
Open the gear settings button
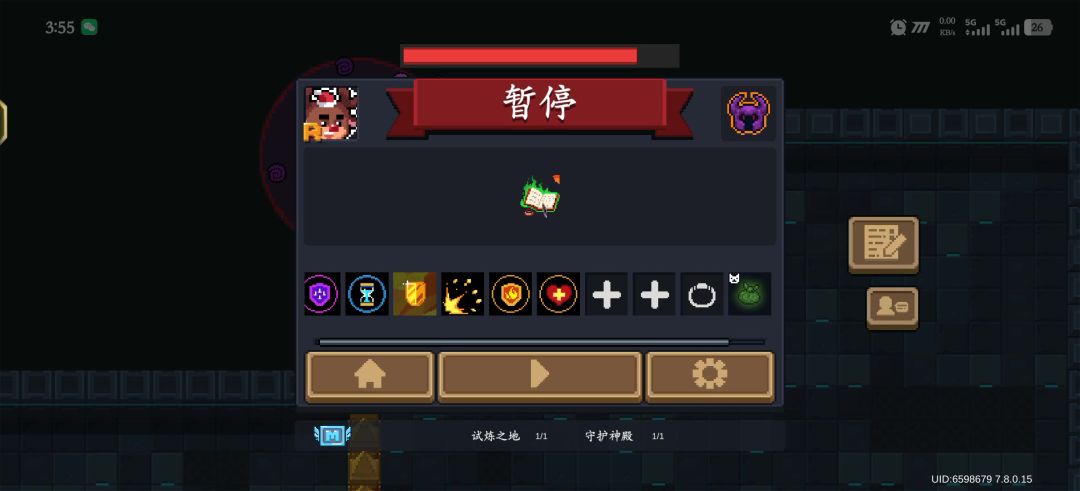pyautogui.click(x=709, y=376)
